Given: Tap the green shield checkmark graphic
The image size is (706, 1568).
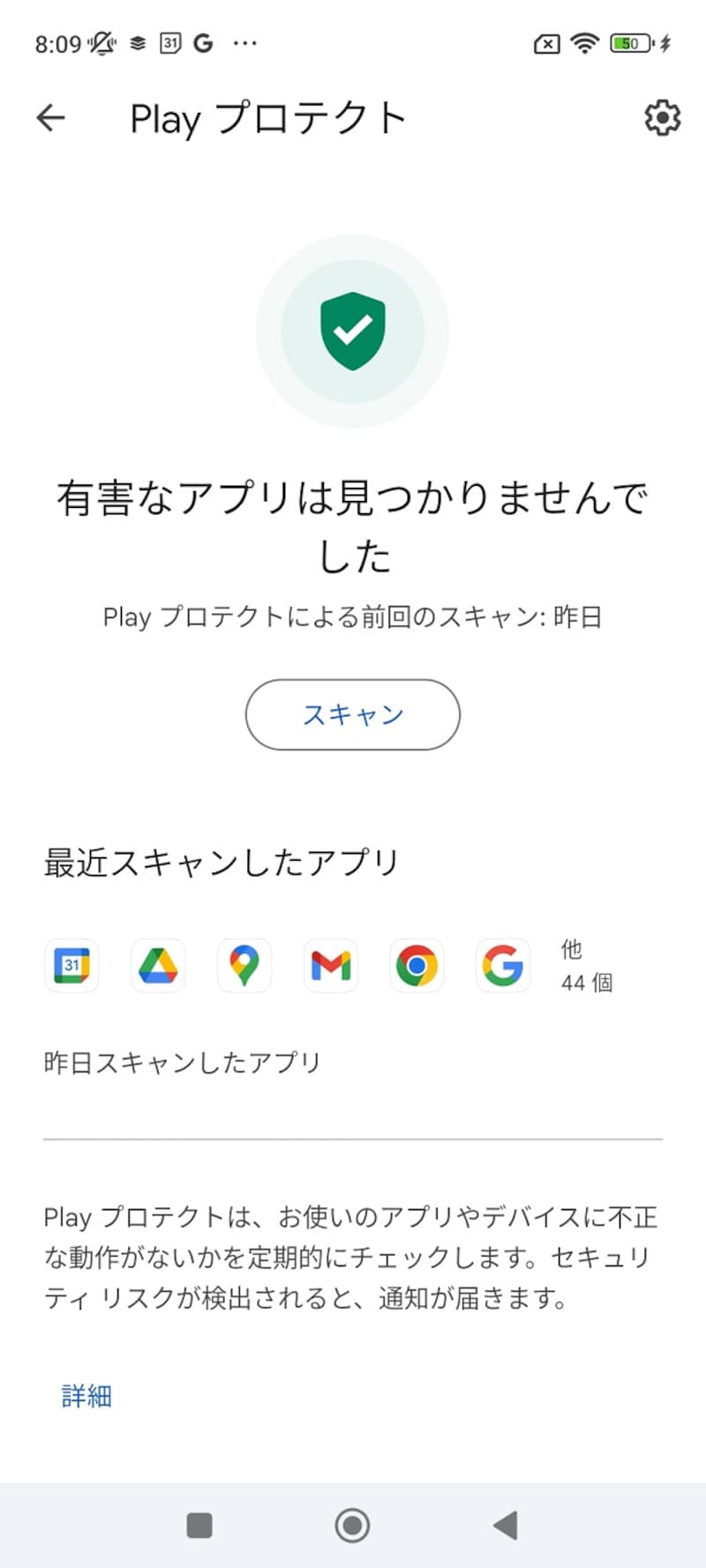Looking at the screenshot, I should tap(352, 332).
